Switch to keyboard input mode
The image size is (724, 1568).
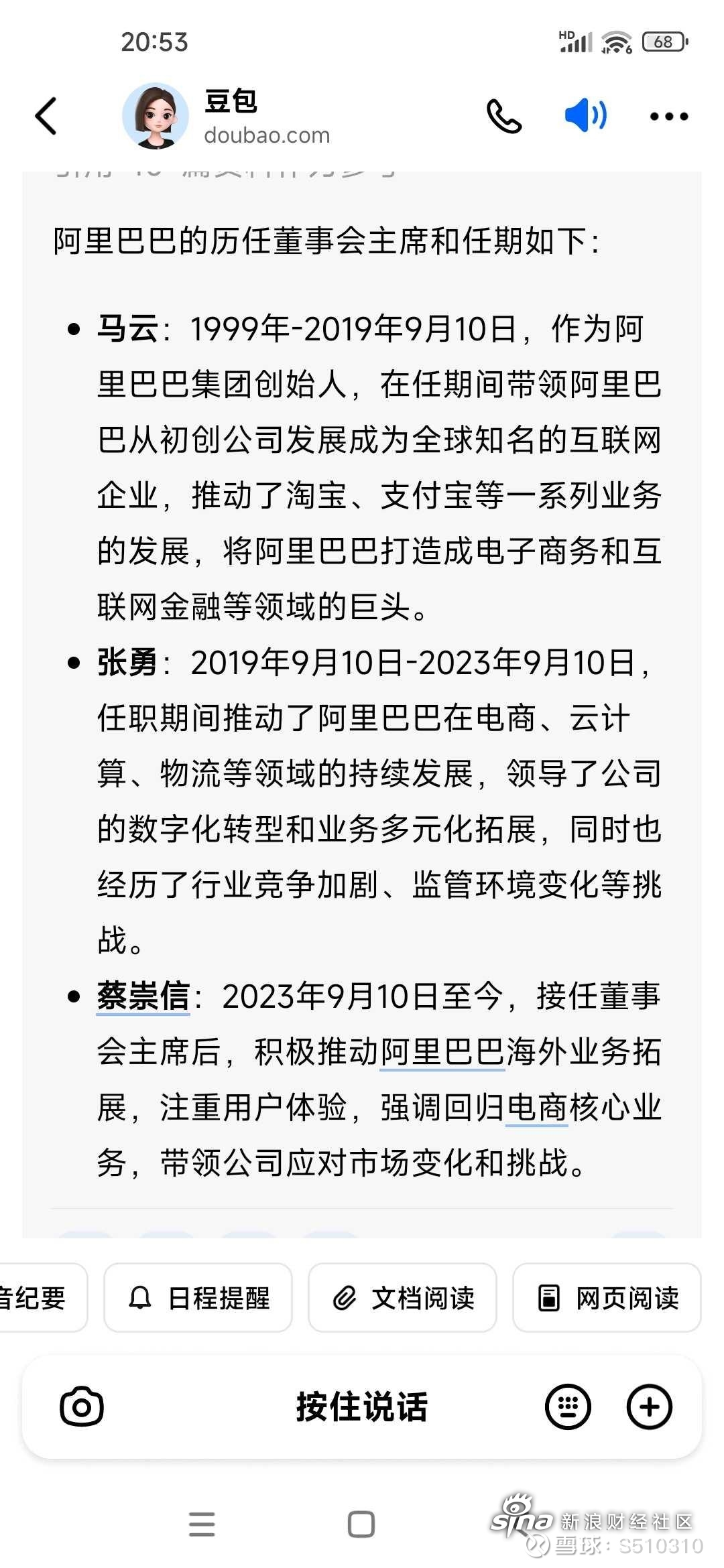(568, 1407)
